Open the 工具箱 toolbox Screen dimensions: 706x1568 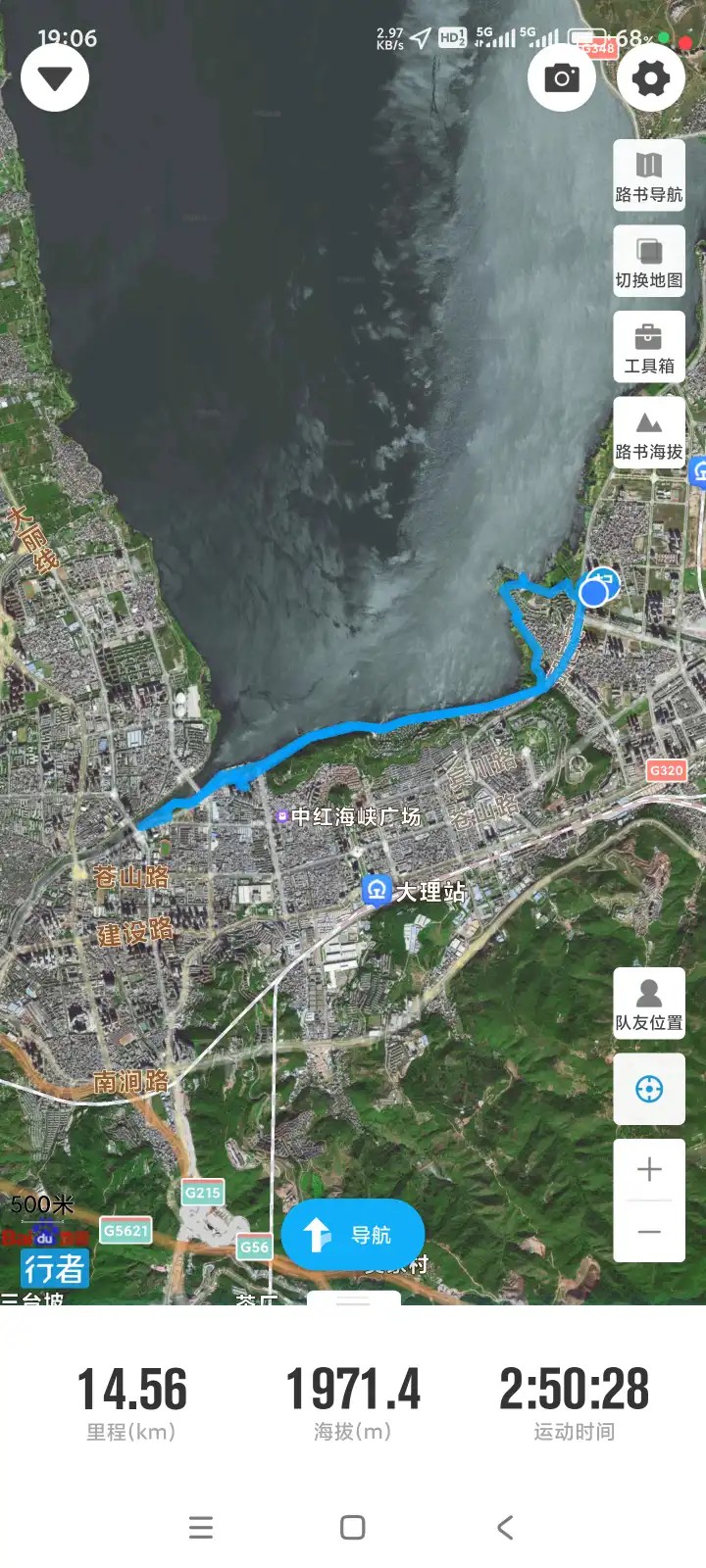648,347
